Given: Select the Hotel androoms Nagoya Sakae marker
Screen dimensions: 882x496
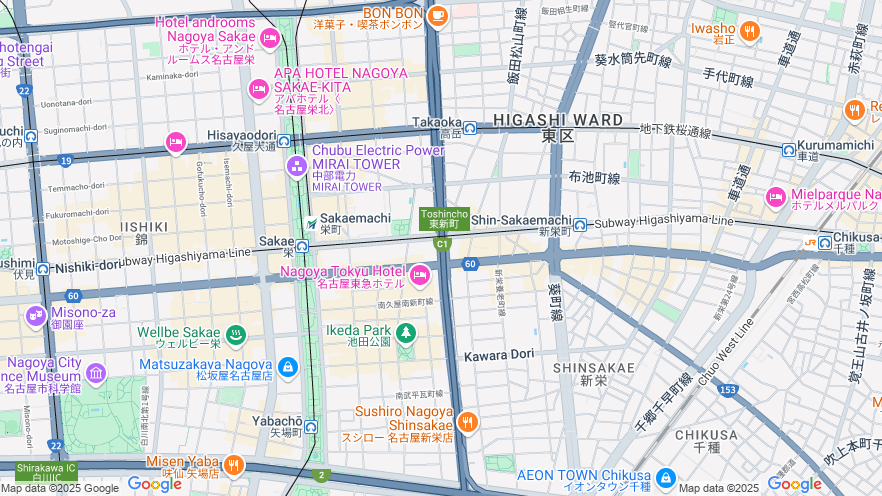Looking at the screenshot, I should [x=269, y=38].
